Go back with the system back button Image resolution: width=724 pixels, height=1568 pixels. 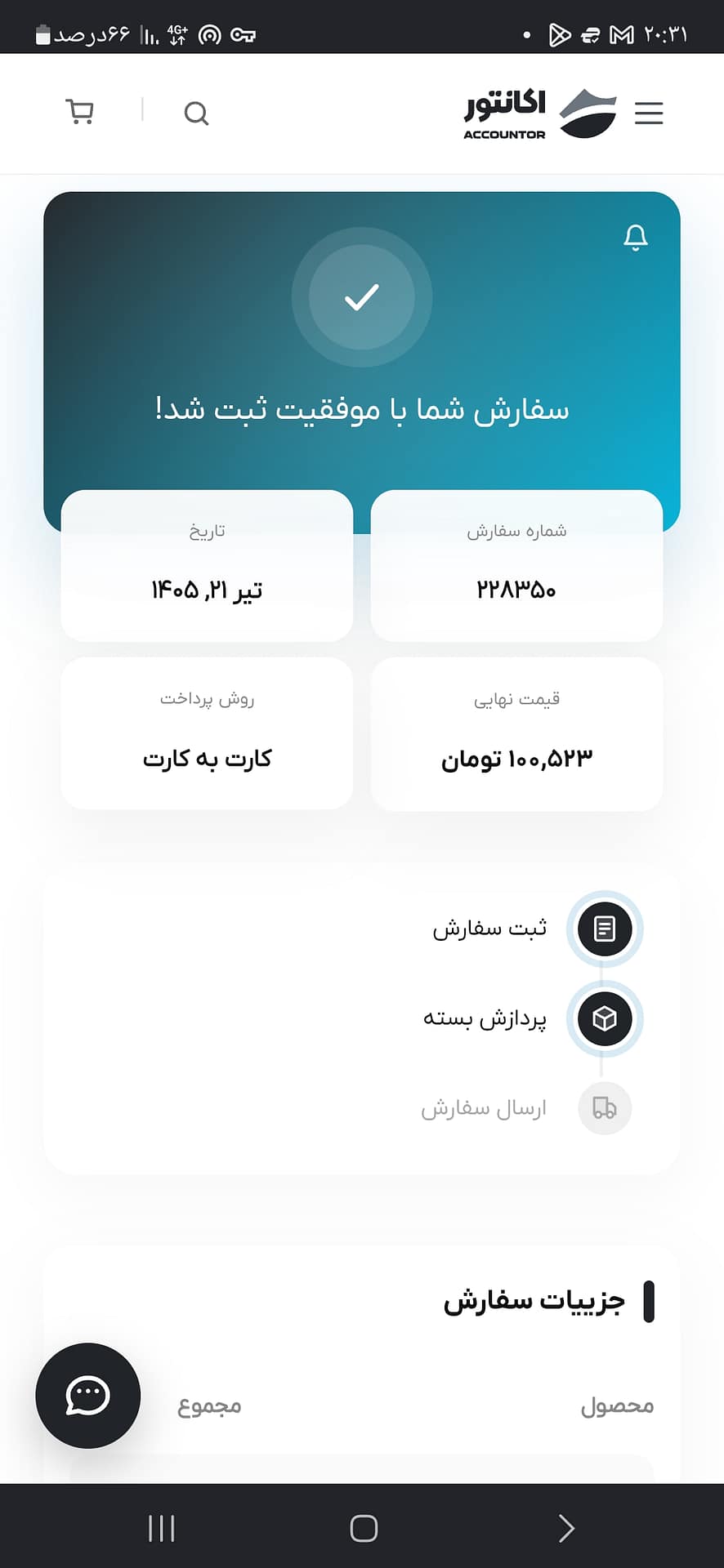[x=565, y=1528]
